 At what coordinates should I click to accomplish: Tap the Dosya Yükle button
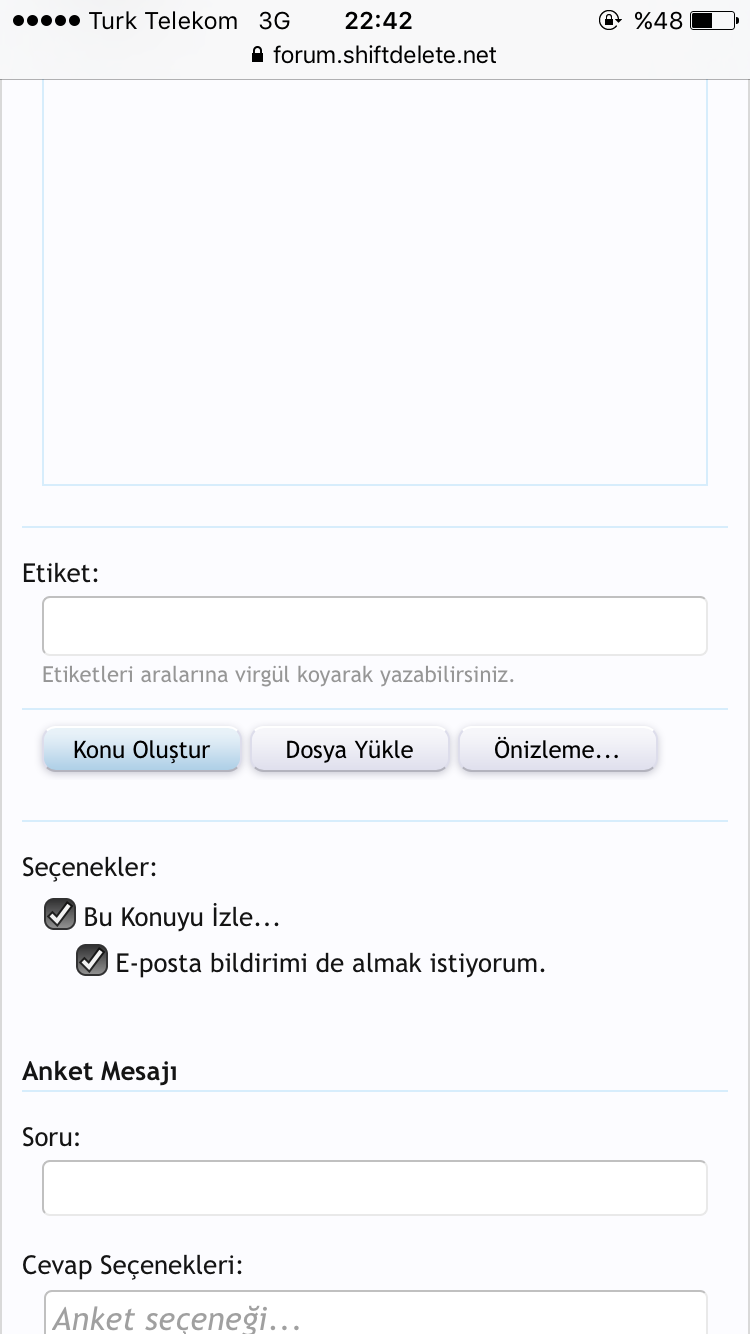click(x=349, y=750)
